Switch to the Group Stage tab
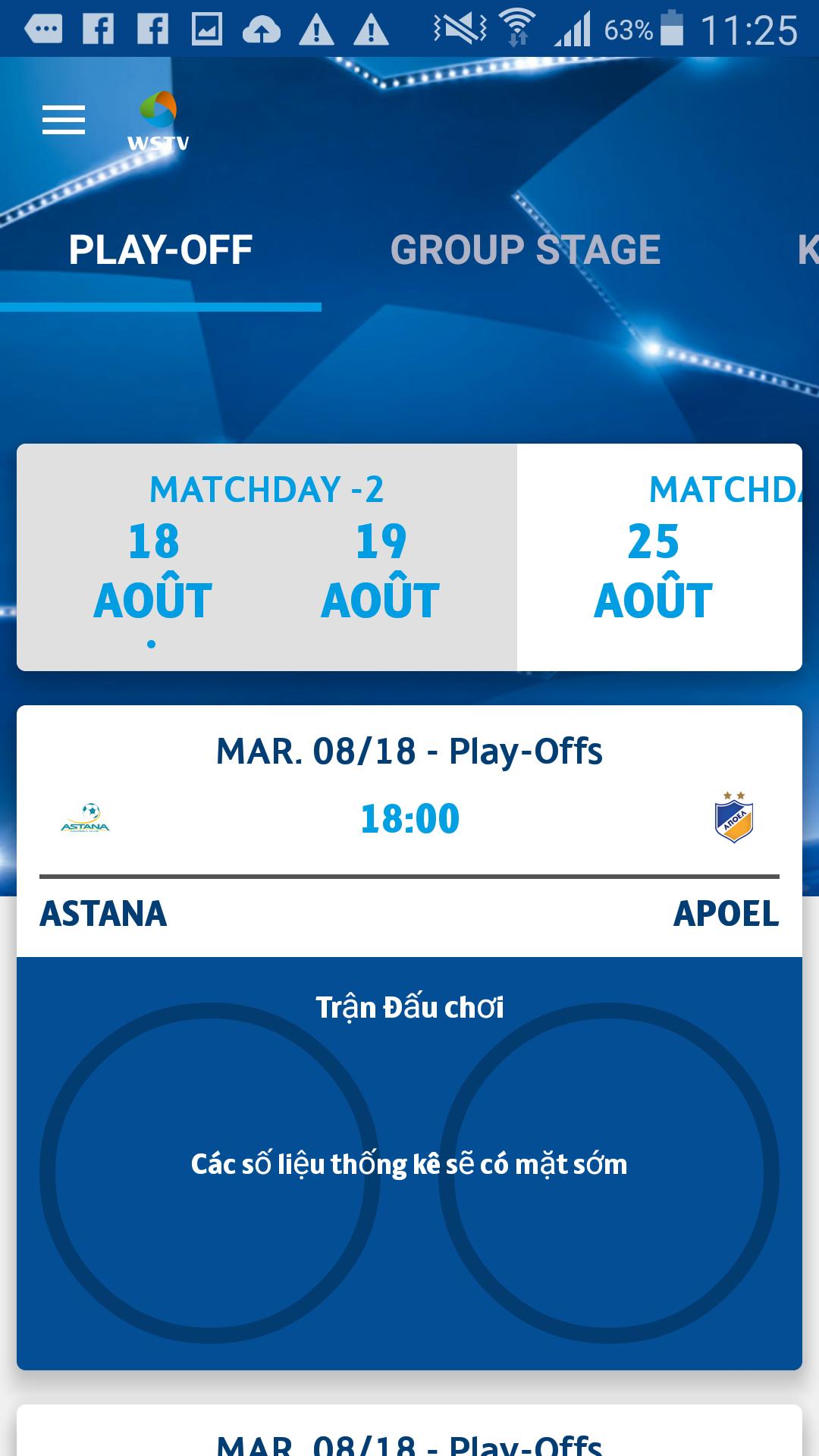 (525, 250)
